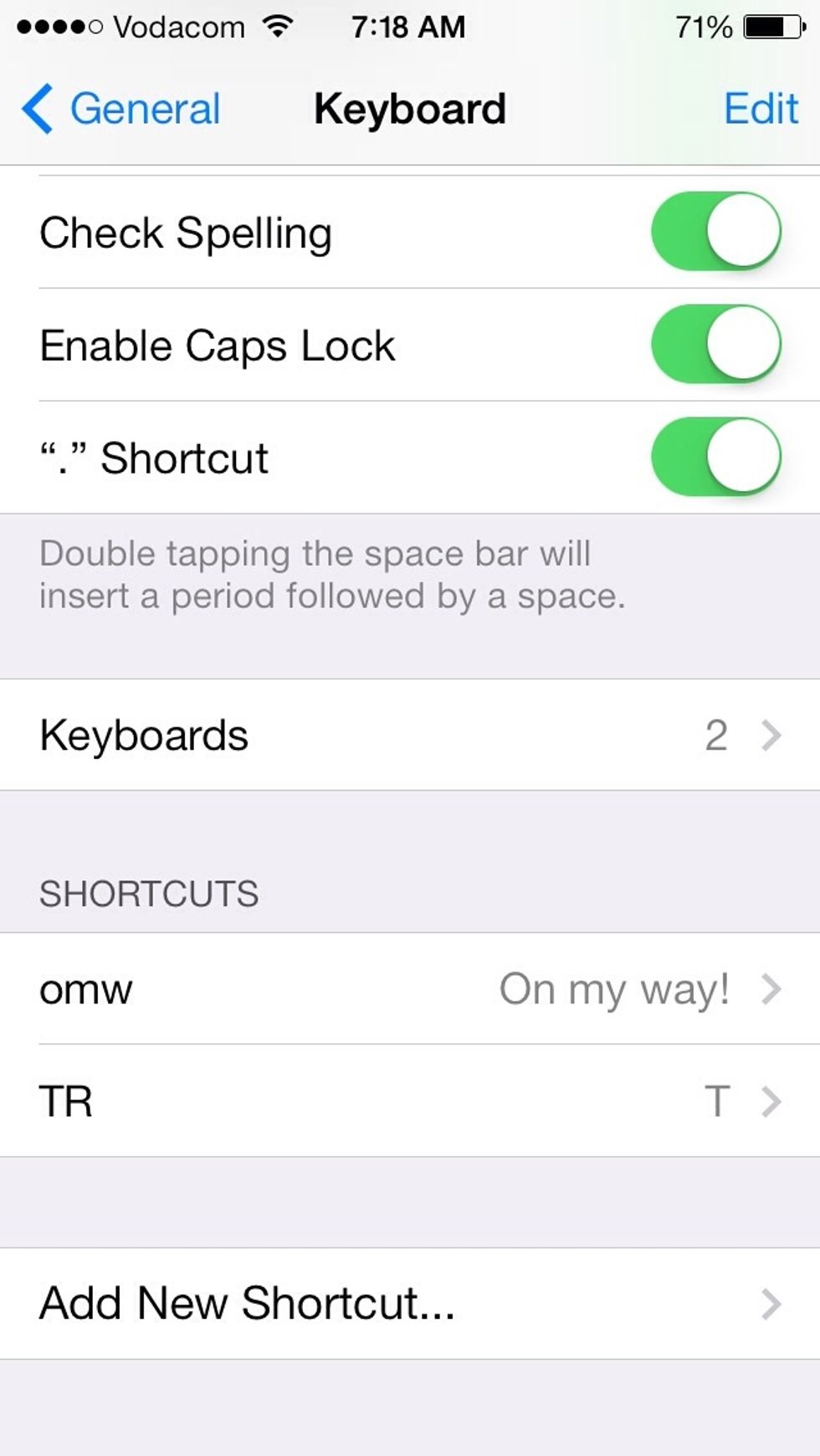Toggle the period Shortcut switch

tap(716, 457)
